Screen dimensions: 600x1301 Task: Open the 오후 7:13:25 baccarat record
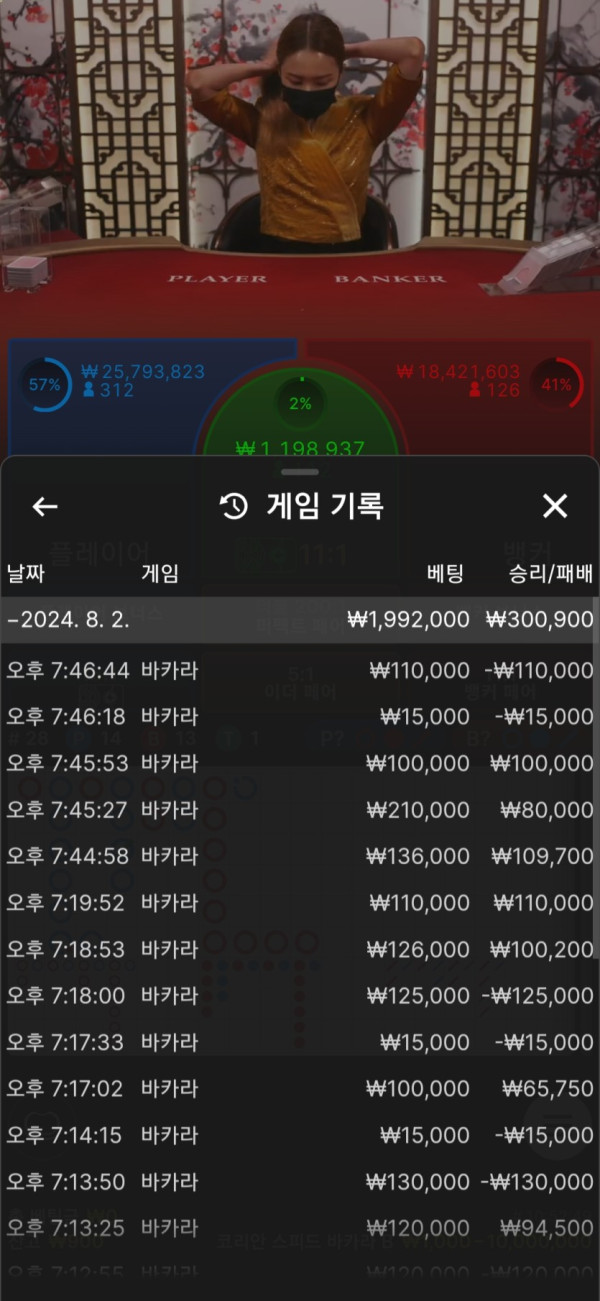tap(298, 1228)
